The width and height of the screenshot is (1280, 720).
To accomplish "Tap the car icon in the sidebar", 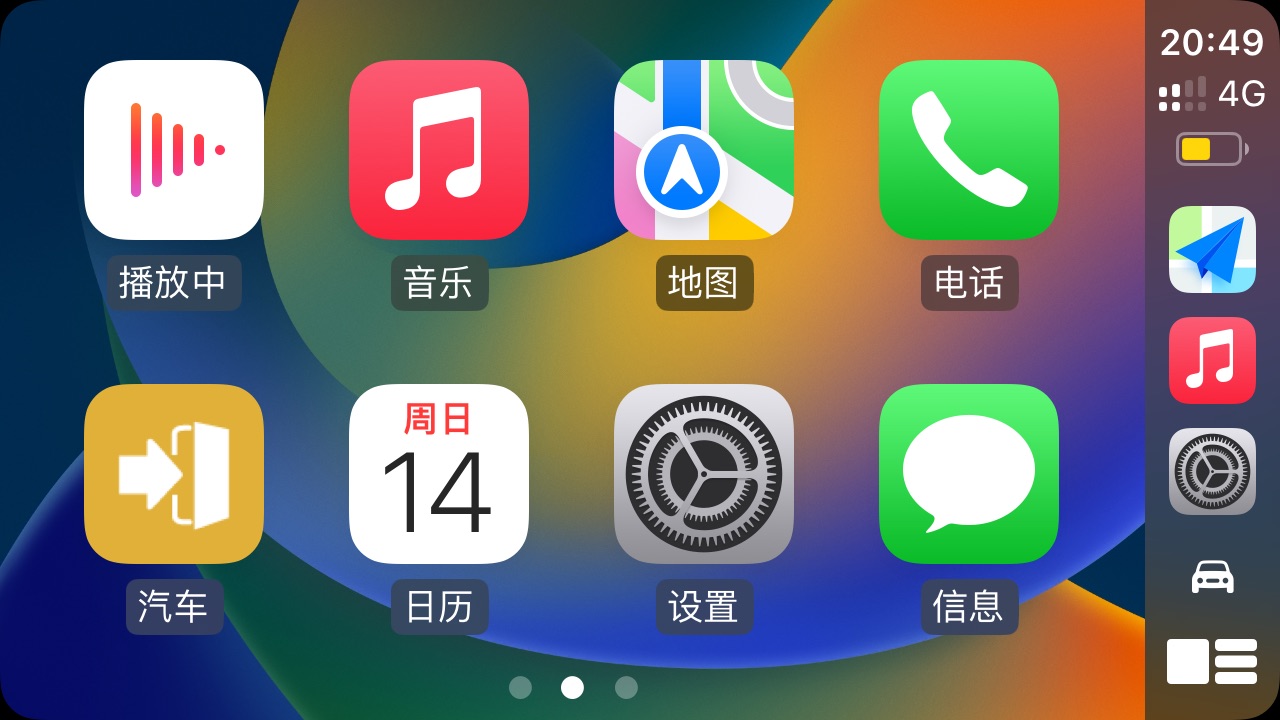I will pyautogui.click(x=1212, y=577).
